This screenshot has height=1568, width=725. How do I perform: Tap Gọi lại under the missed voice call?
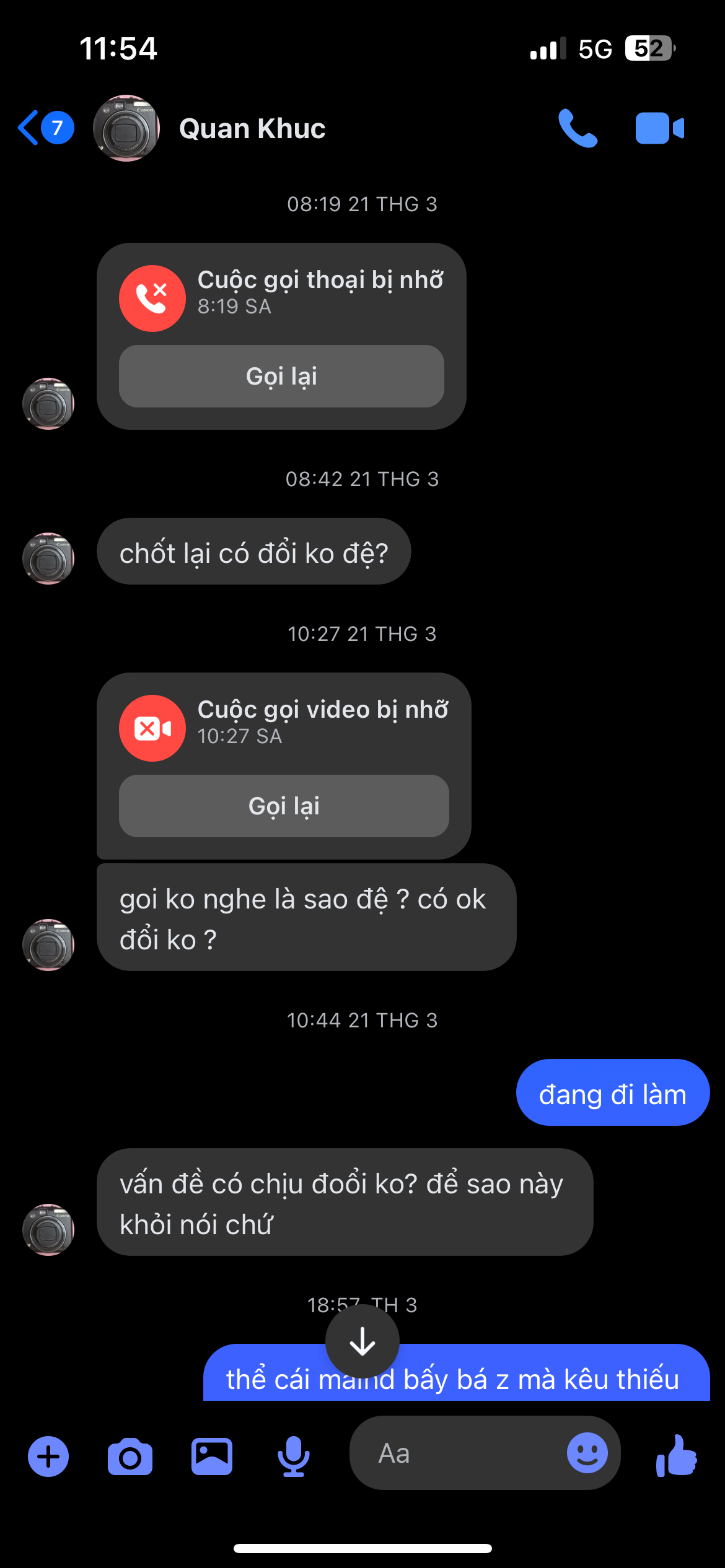point(281,377)
